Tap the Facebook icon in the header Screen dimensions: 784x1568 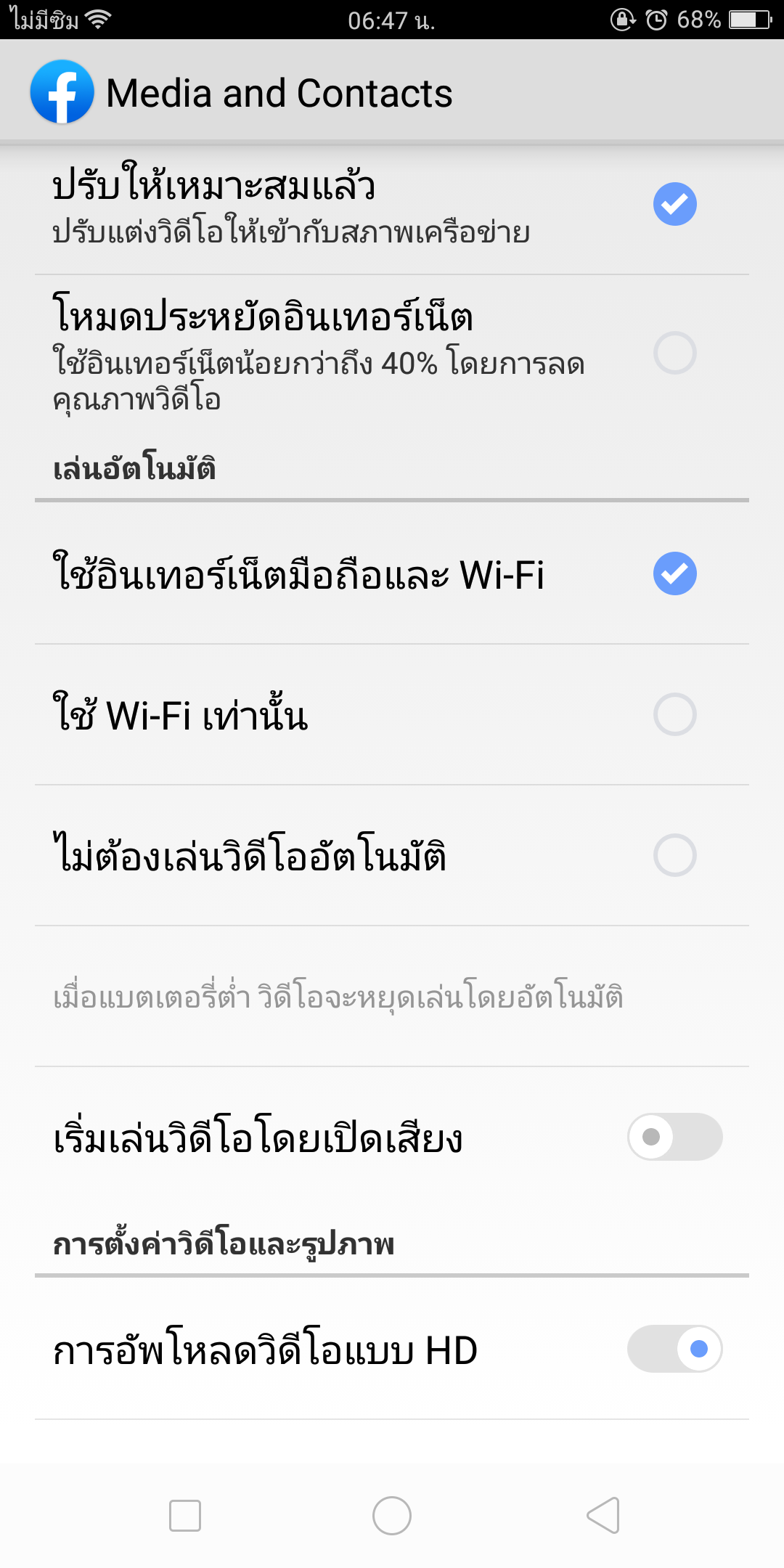point(62,92)
